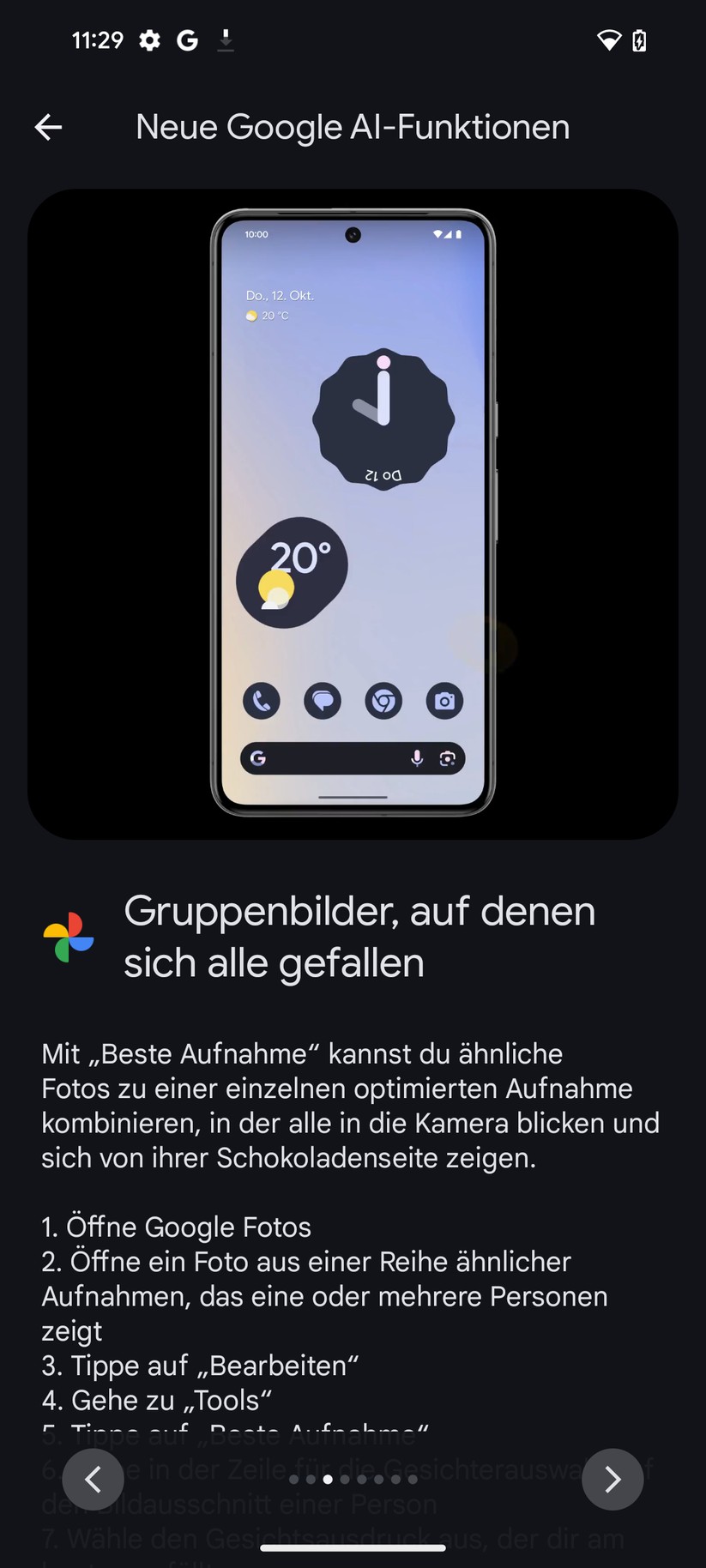Image resolution: width=706 pixels, height=1568 pixels.
Task: Advance to the next AI feature page
Action: (x=612, y=1479)
